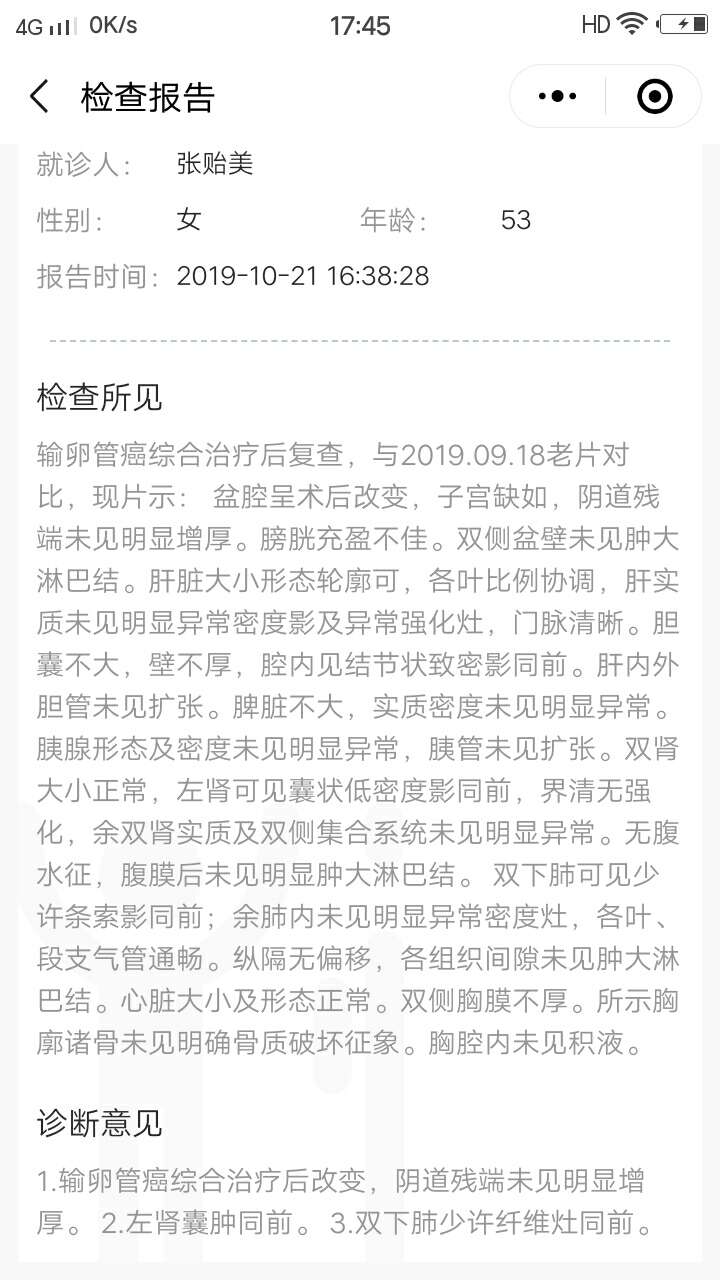
Task: Tap the 17:45 clock in the status bar
Action: click(360, 25)
